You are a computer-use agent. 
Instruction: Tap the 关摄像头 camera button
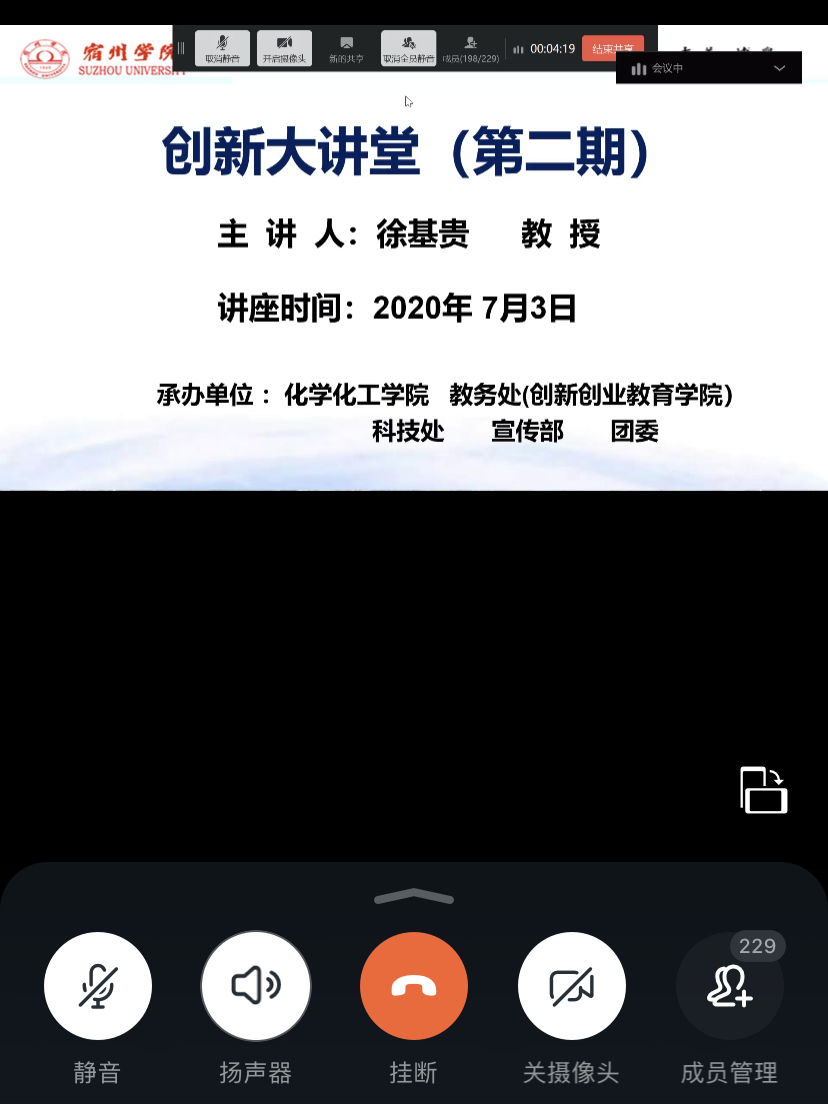click(572, 986)
